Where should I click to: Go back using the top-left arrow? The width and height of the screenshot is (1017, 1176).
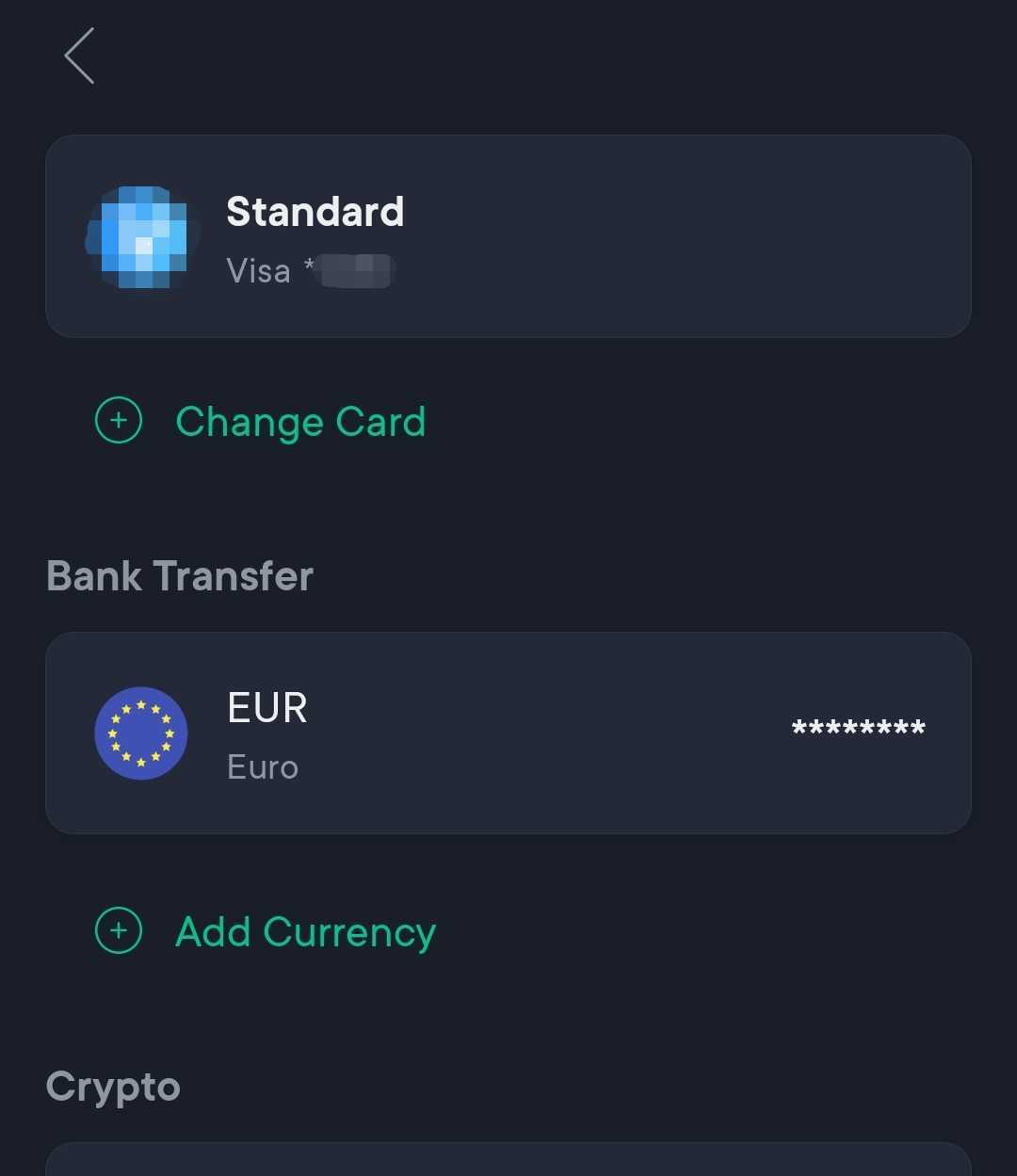80,56
